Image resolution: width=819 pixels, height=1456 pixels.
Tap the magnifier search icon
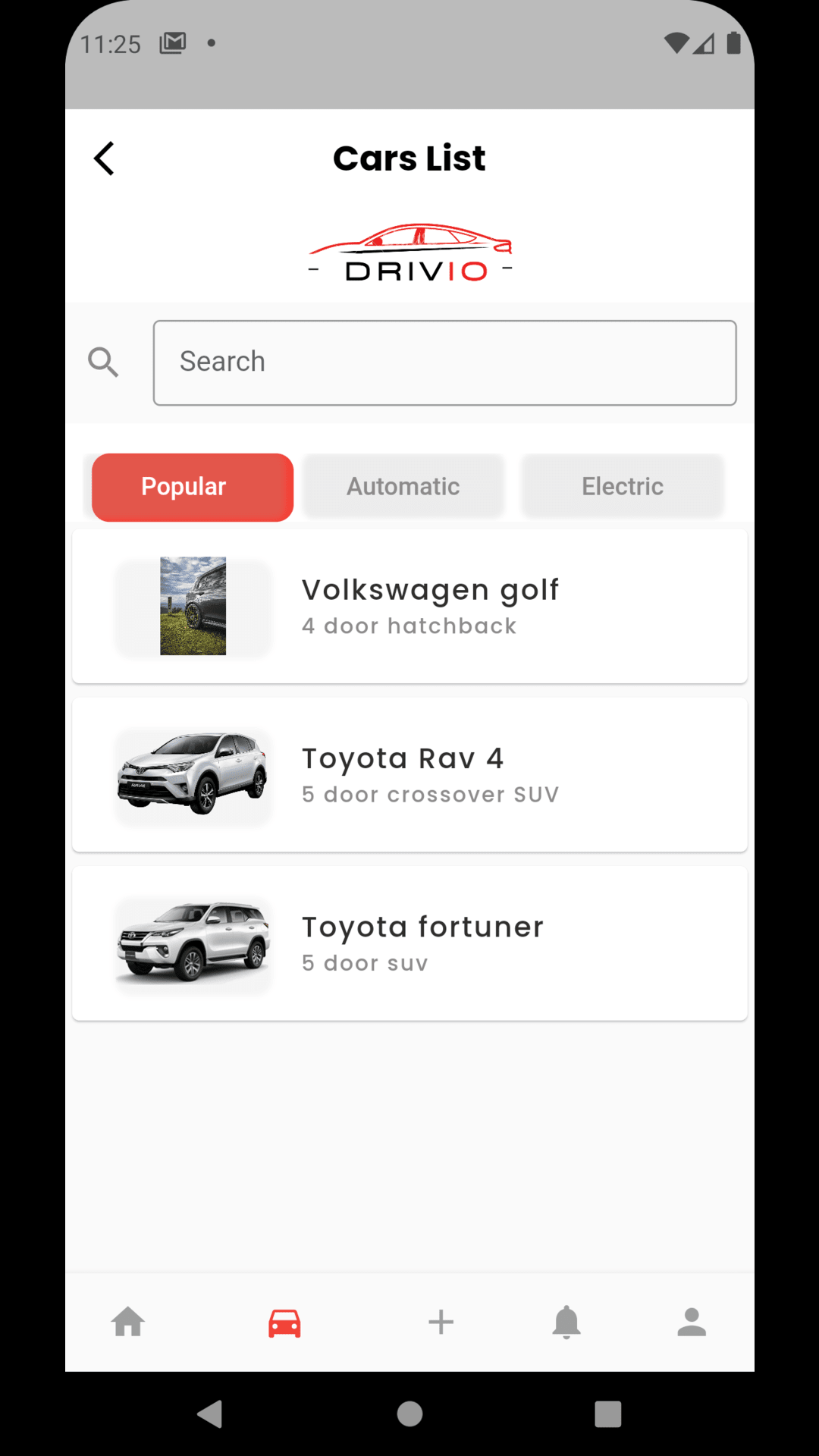[103, 362]
